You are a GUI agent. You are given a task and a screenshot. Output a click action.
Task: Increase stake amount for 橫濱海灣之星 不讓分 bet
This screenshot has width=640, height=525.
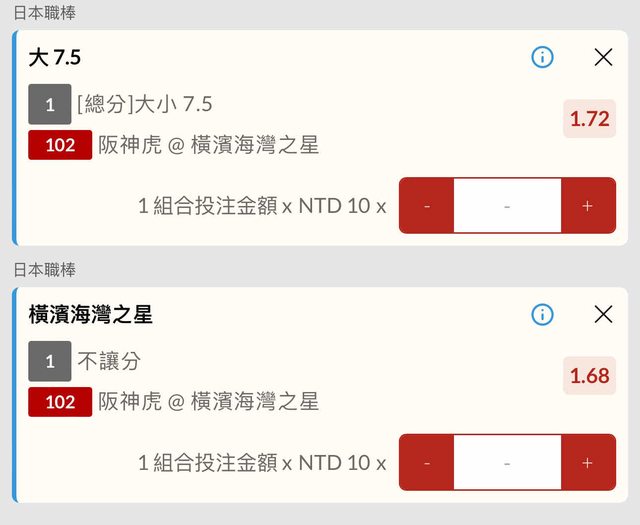[x=587, y=463]
